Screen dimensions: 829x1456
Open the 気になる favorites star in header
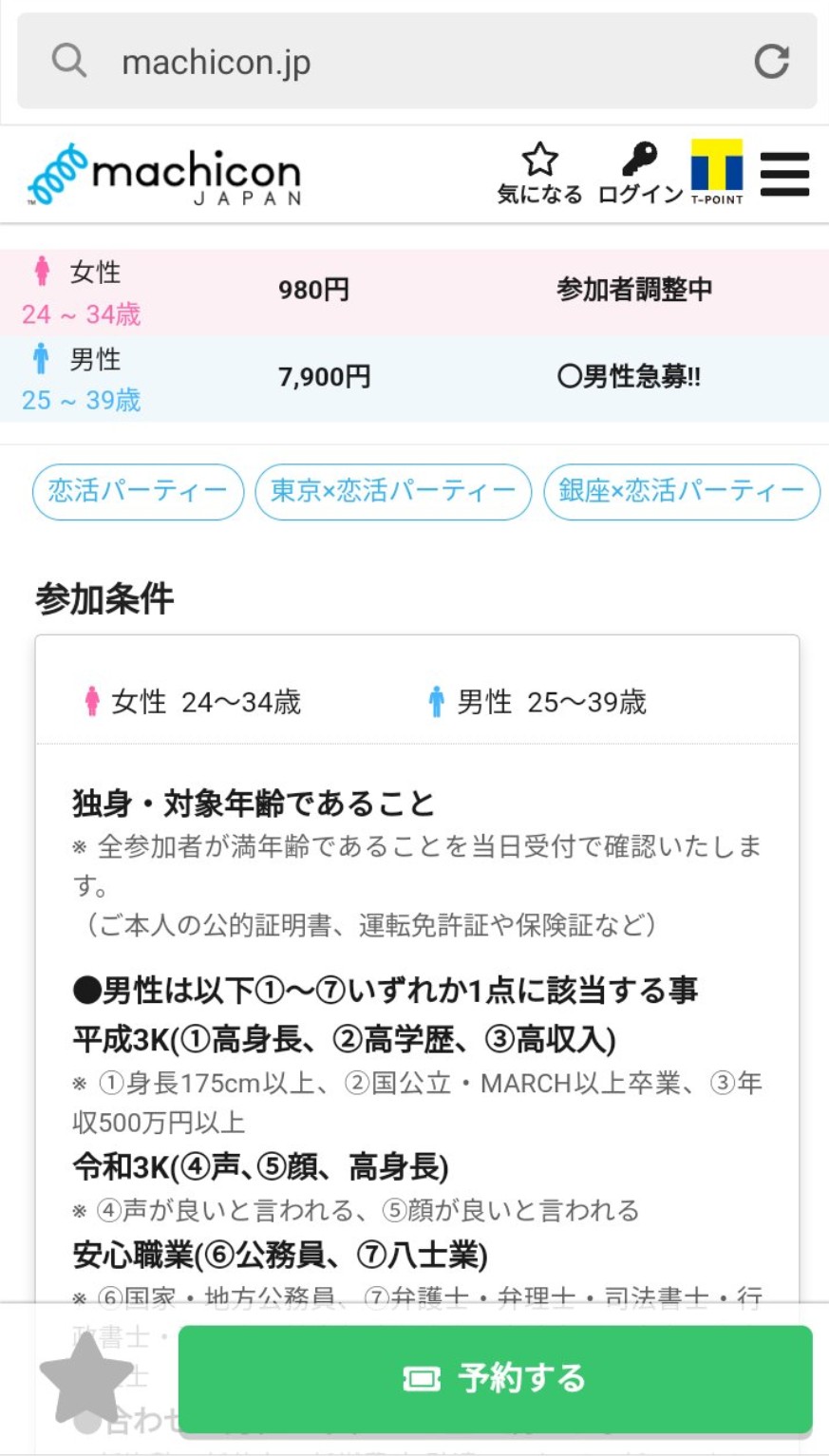coord(539,174)
